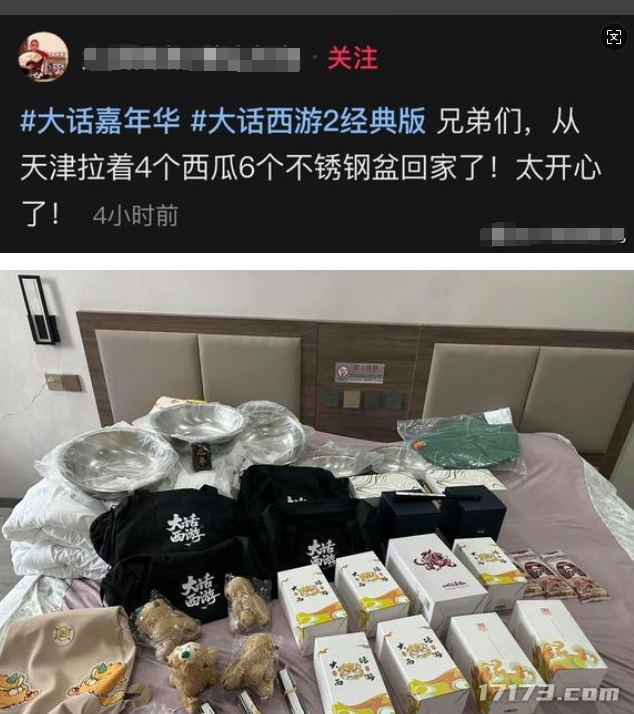Follow the poster via 关注
634x714 pixels.
coord(352,58)
